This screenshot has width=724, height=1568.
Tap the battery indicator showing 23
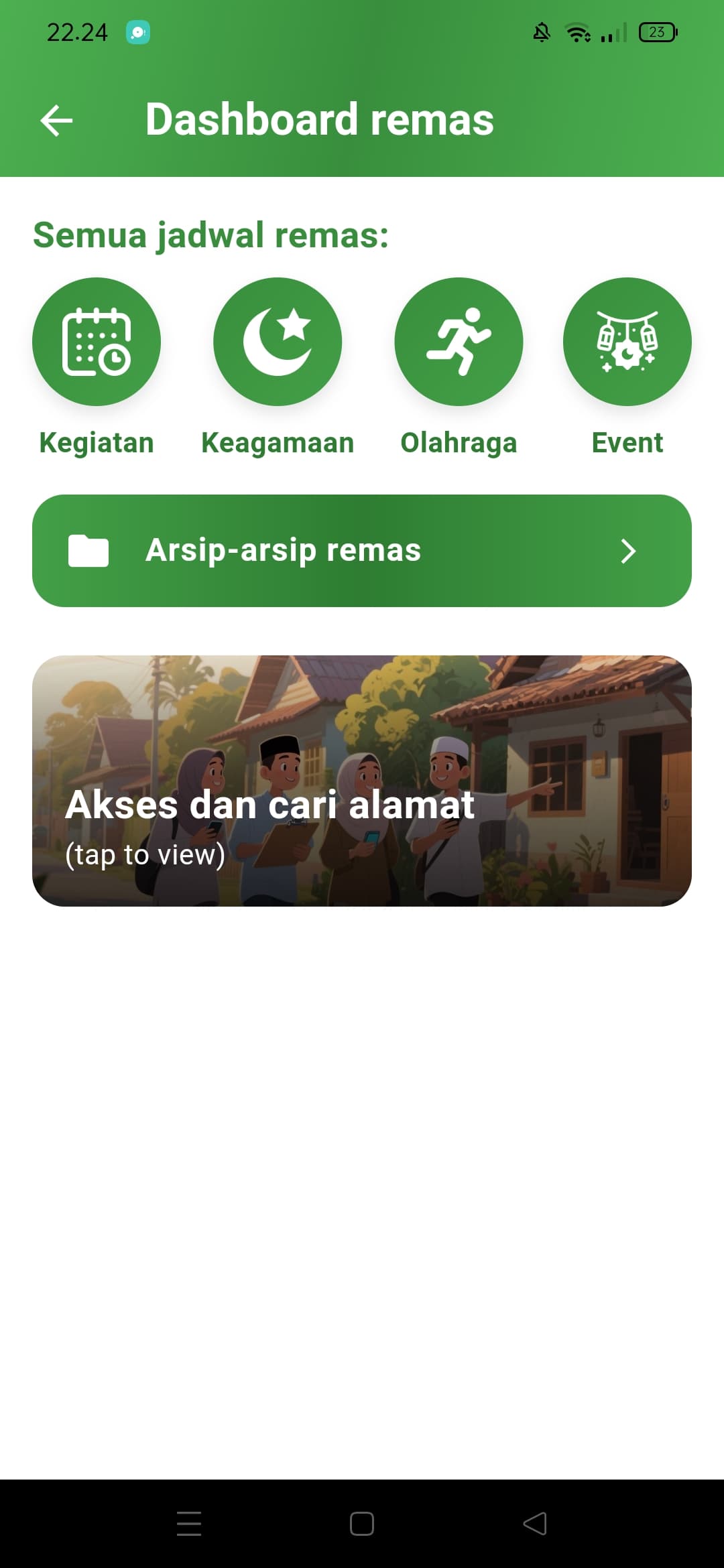click(x=657, y=31)
